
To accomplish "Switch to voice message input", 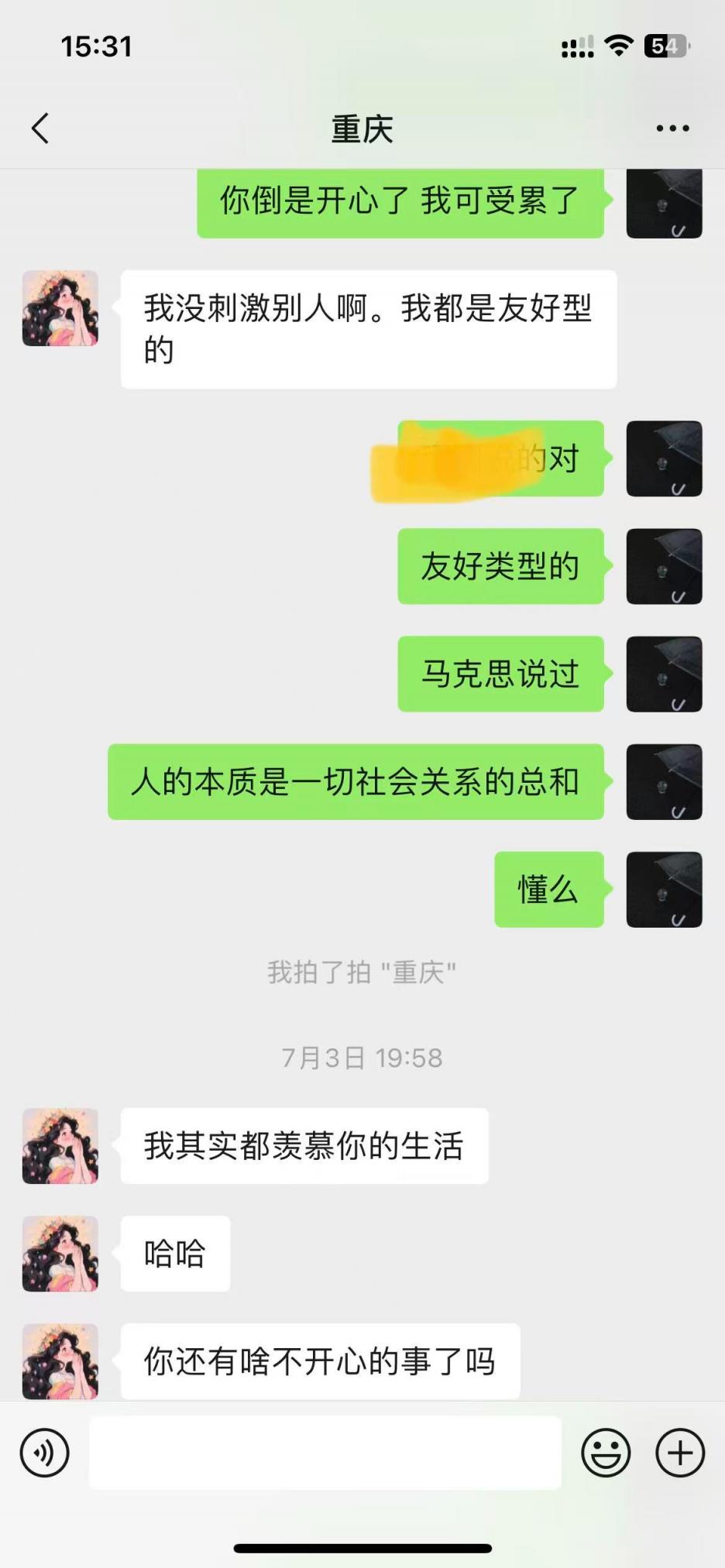I will (x=45, y=1453).
